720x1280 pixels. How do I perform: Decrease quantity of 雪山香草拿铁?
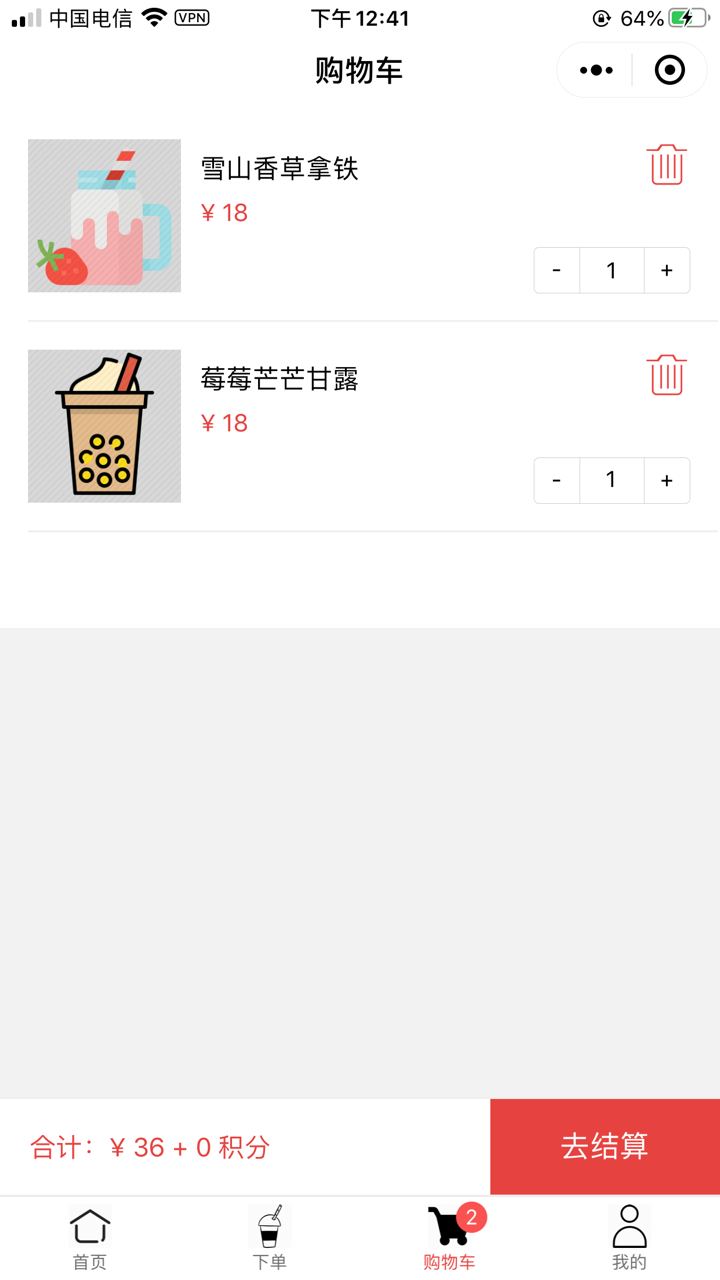click(x=557, y=270)
